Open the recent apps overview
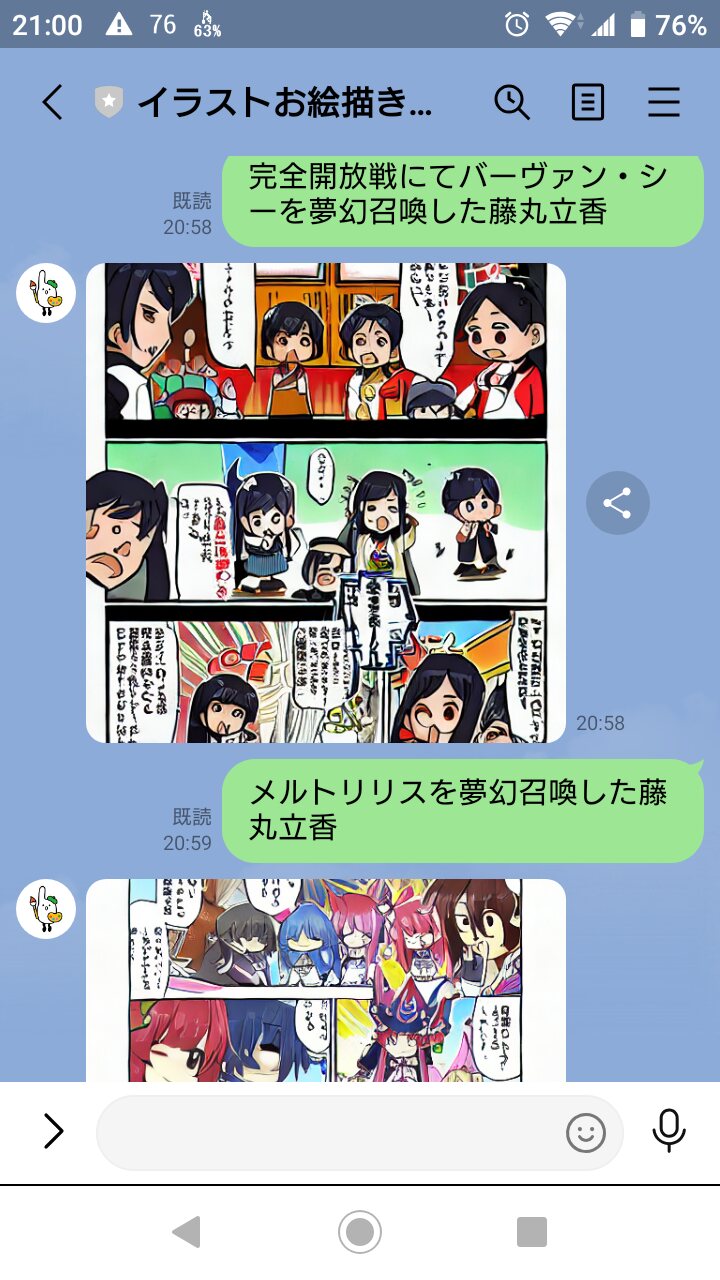720x1280 pixels. [x=532, y=1232]
